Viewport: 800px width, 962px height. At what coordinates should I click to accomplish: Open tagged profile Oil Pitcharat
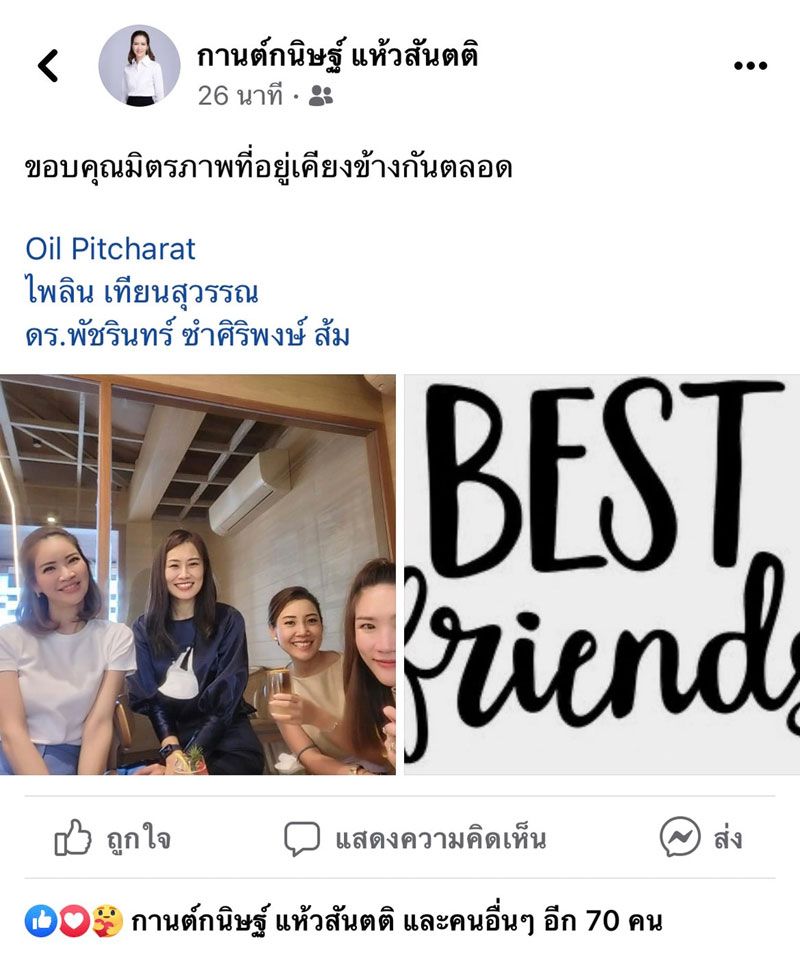pyautogui.click(x=110, y=248)
